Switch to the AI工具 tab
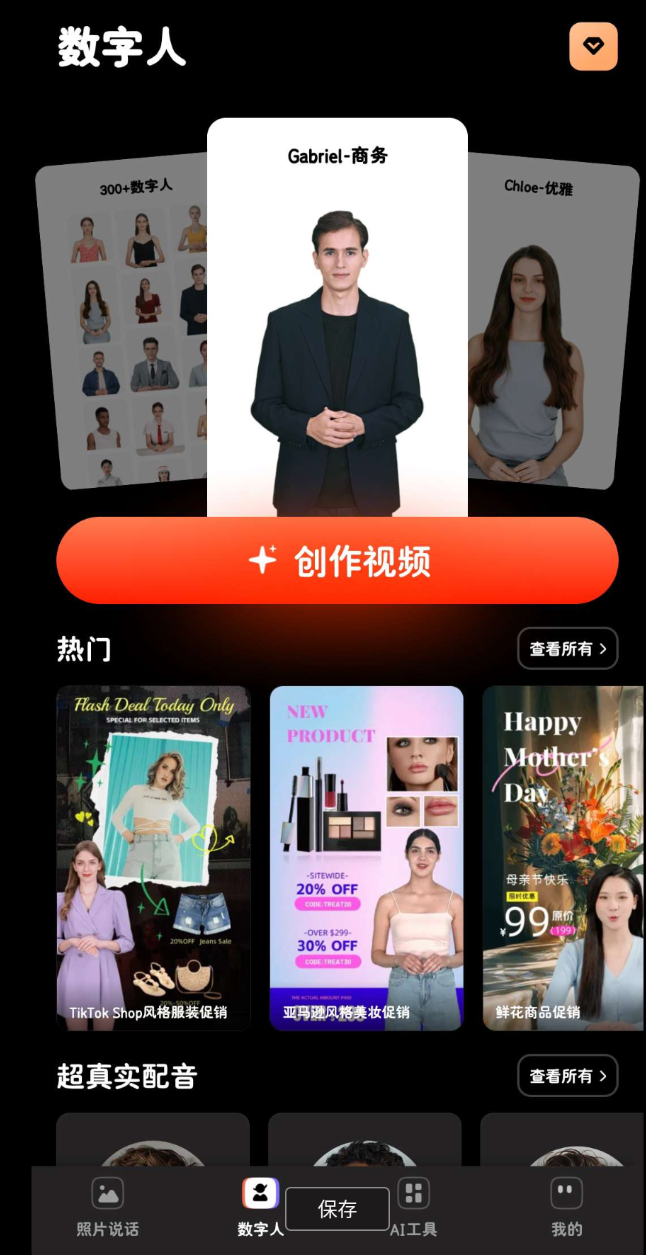The height and width of the screenshot is (1255, 646). coord(414,1207)
